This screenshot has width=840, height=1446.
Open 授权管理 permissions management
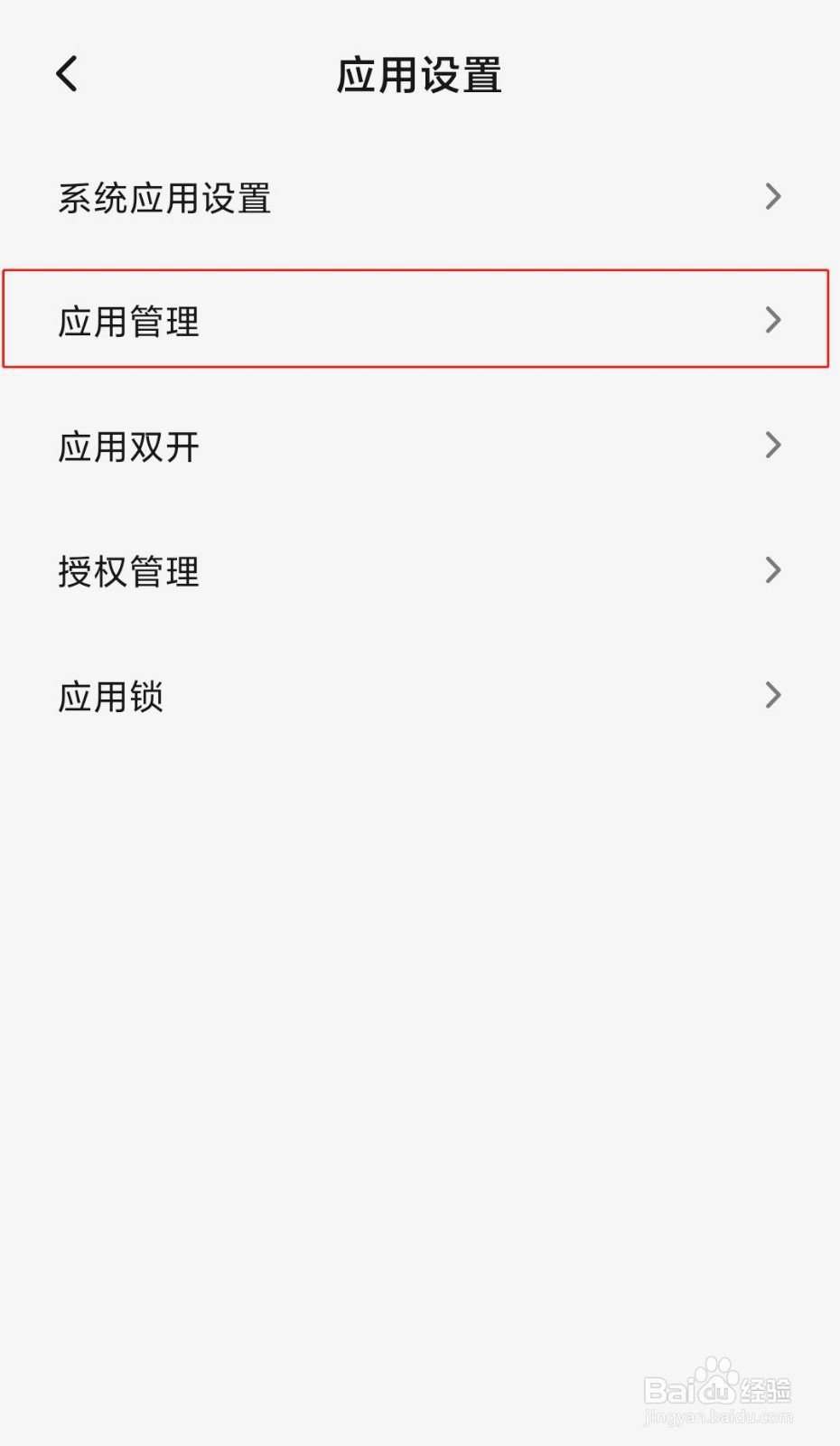[361, 570]
